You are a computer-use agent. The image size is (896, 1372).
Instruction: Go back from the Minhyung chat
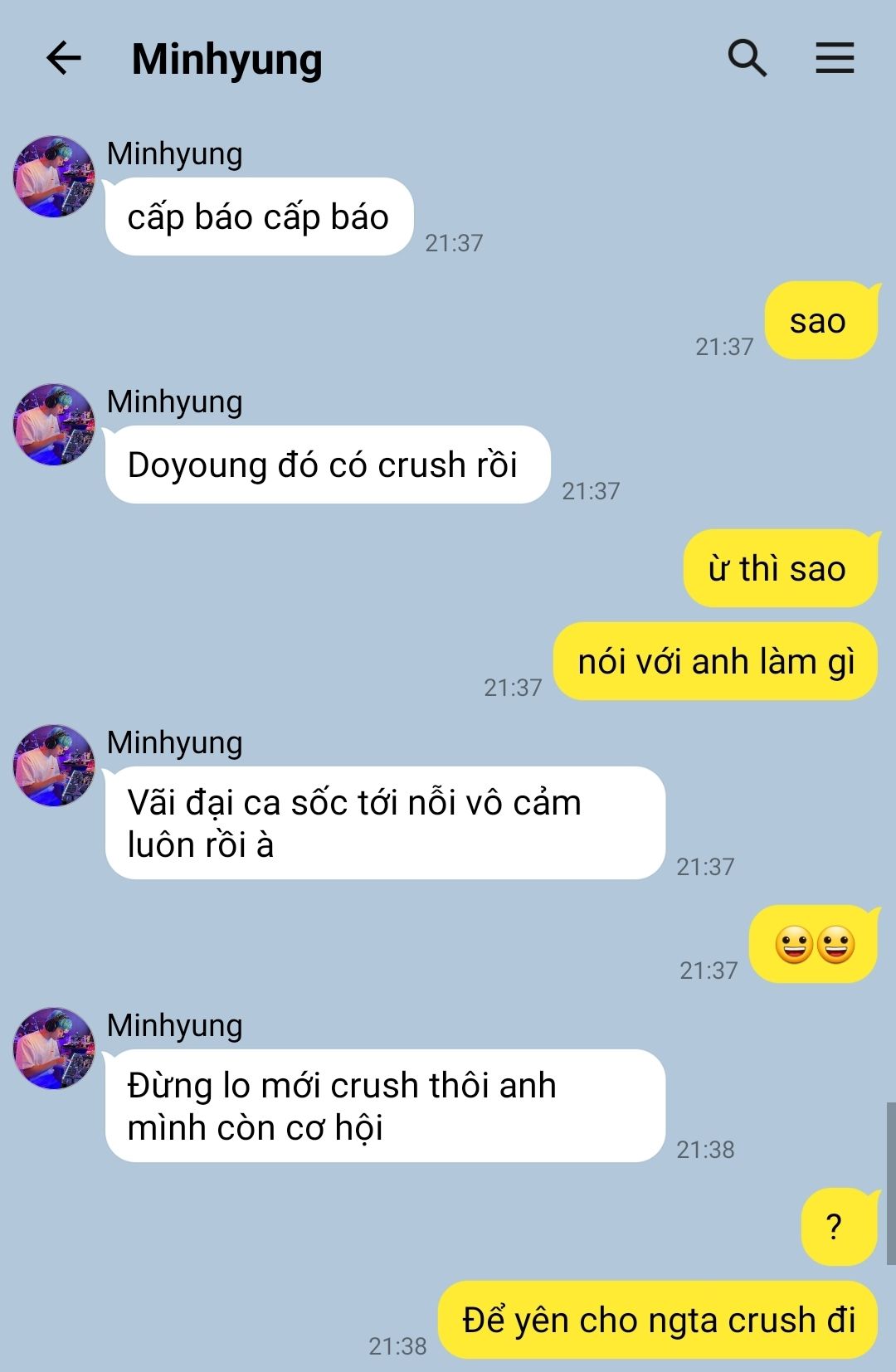pyautogui.click(x=63, y=59)
